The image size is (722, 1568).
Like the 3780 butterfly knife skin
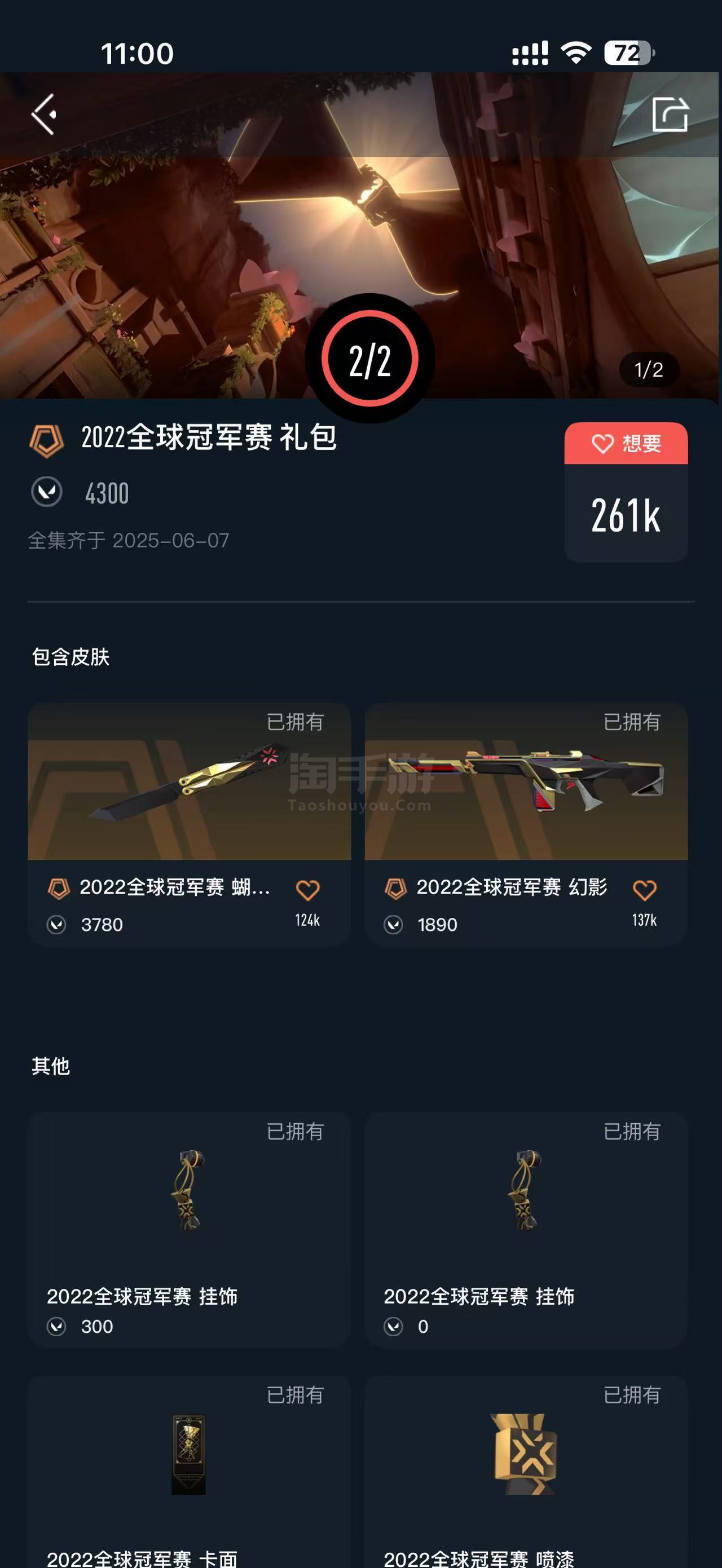tap(307, 890)
